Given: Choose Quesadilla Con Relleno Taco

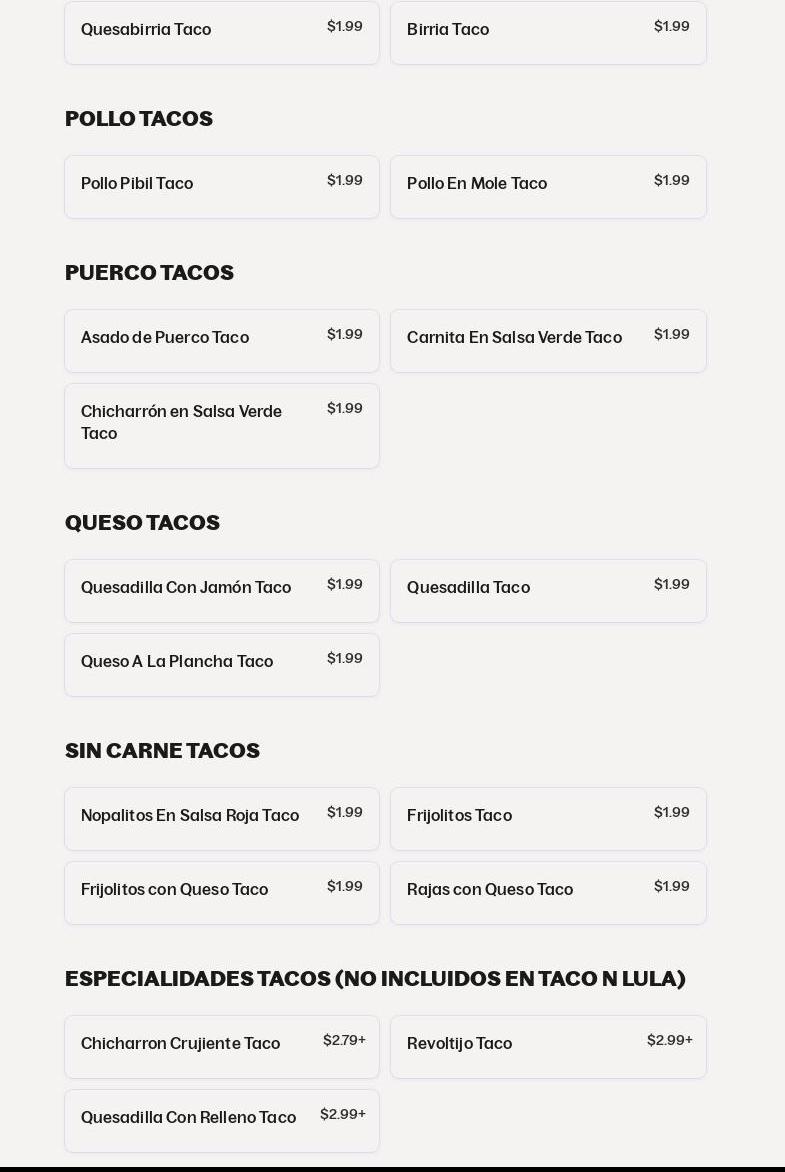Looking at the screenshot, I should [221, 1120].
